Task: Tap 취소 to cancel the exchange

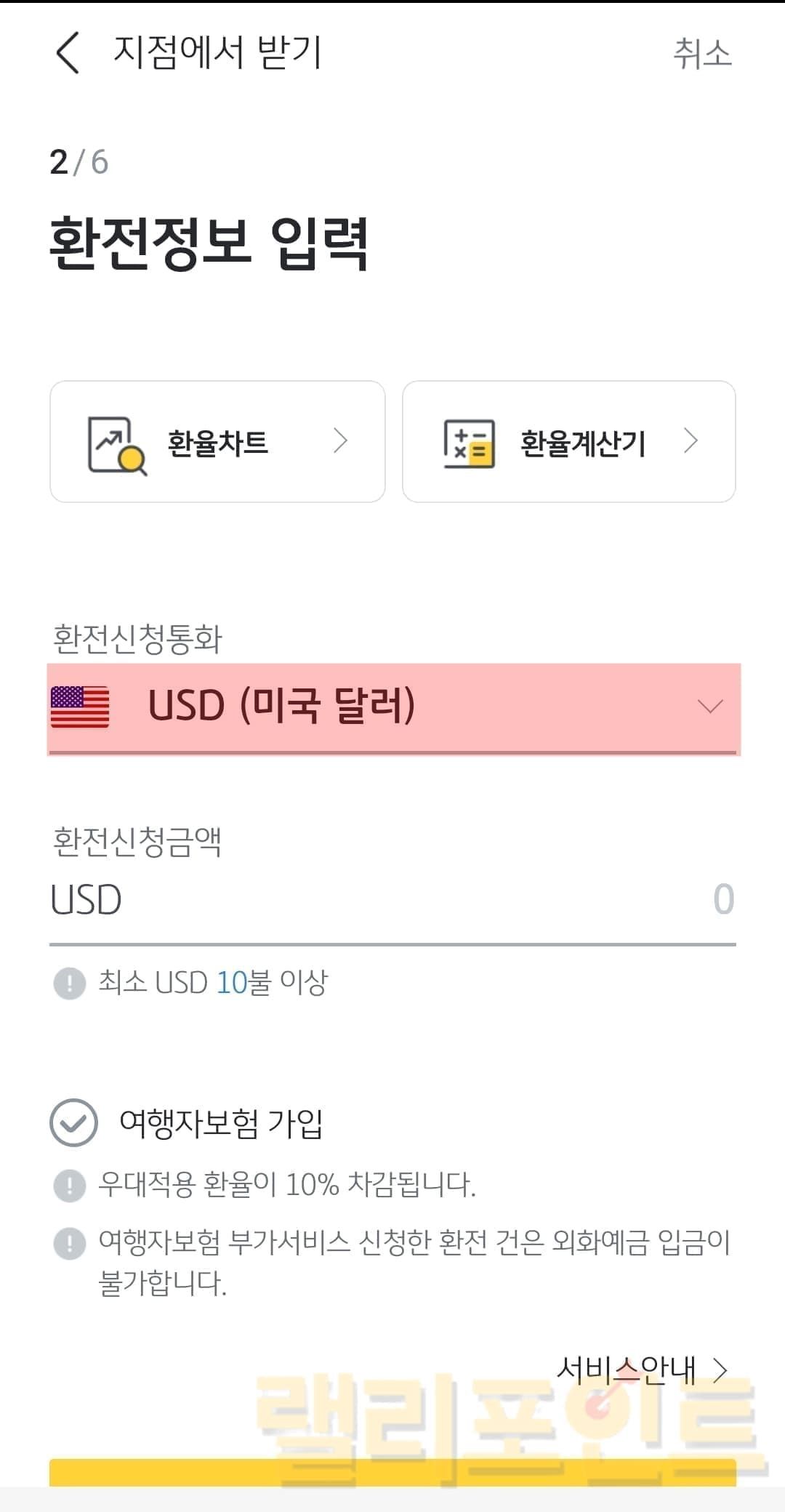Action: click(701, 54)
